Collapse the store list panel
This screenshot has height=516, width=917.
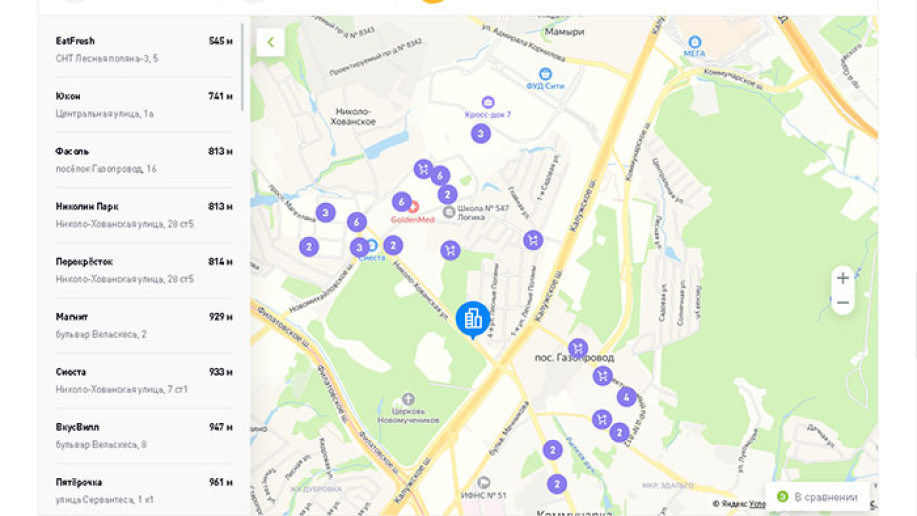point(270,42)
